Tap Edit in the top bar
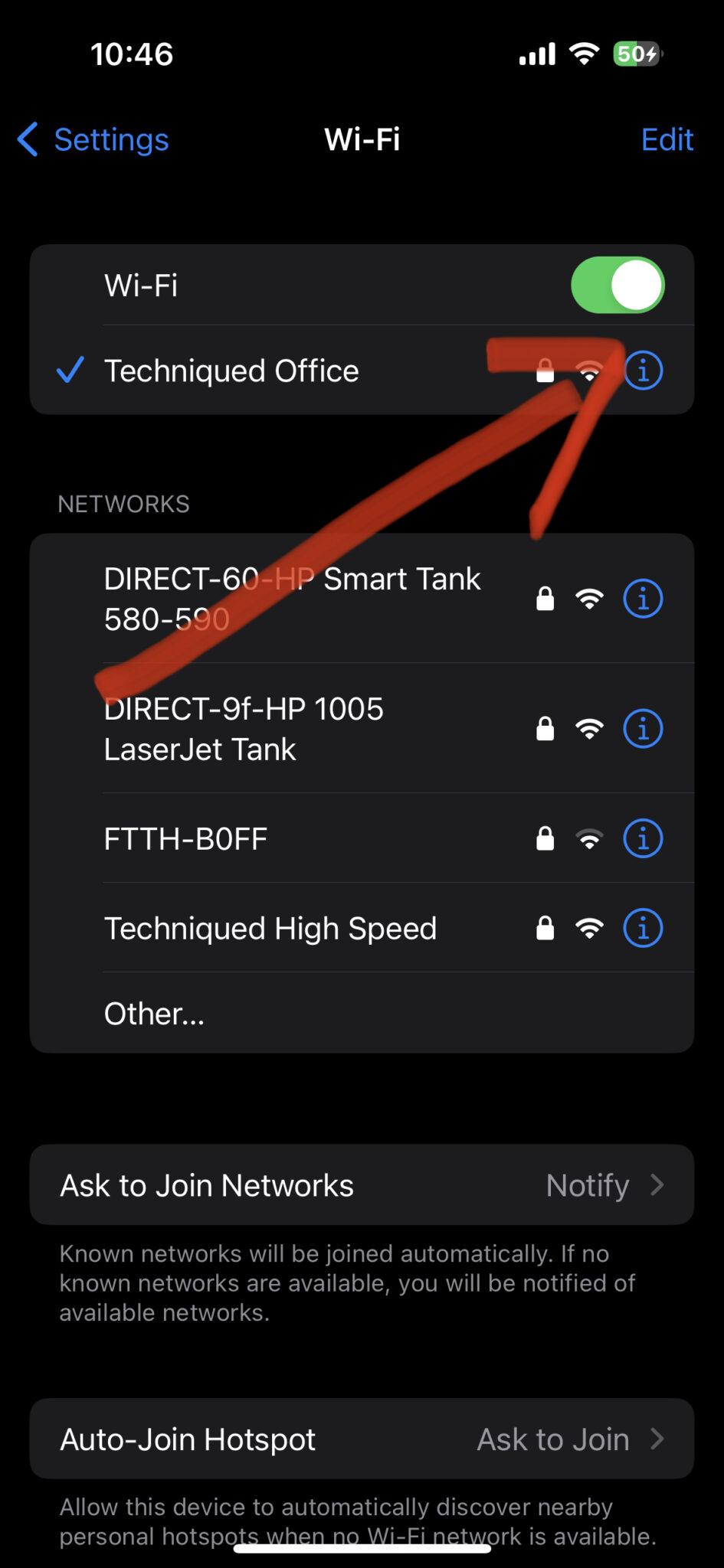This screenshot has height=1568, width=724. click(x=667, y=139)
